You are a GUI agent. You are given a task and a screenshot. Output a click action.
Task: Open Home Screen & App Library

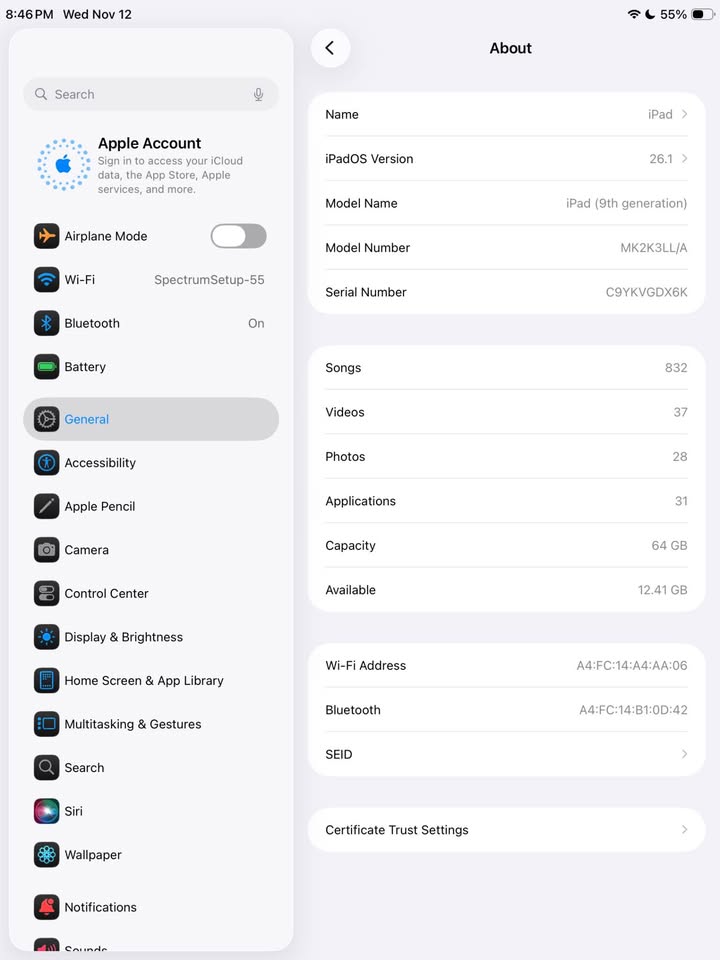[150, 680]
